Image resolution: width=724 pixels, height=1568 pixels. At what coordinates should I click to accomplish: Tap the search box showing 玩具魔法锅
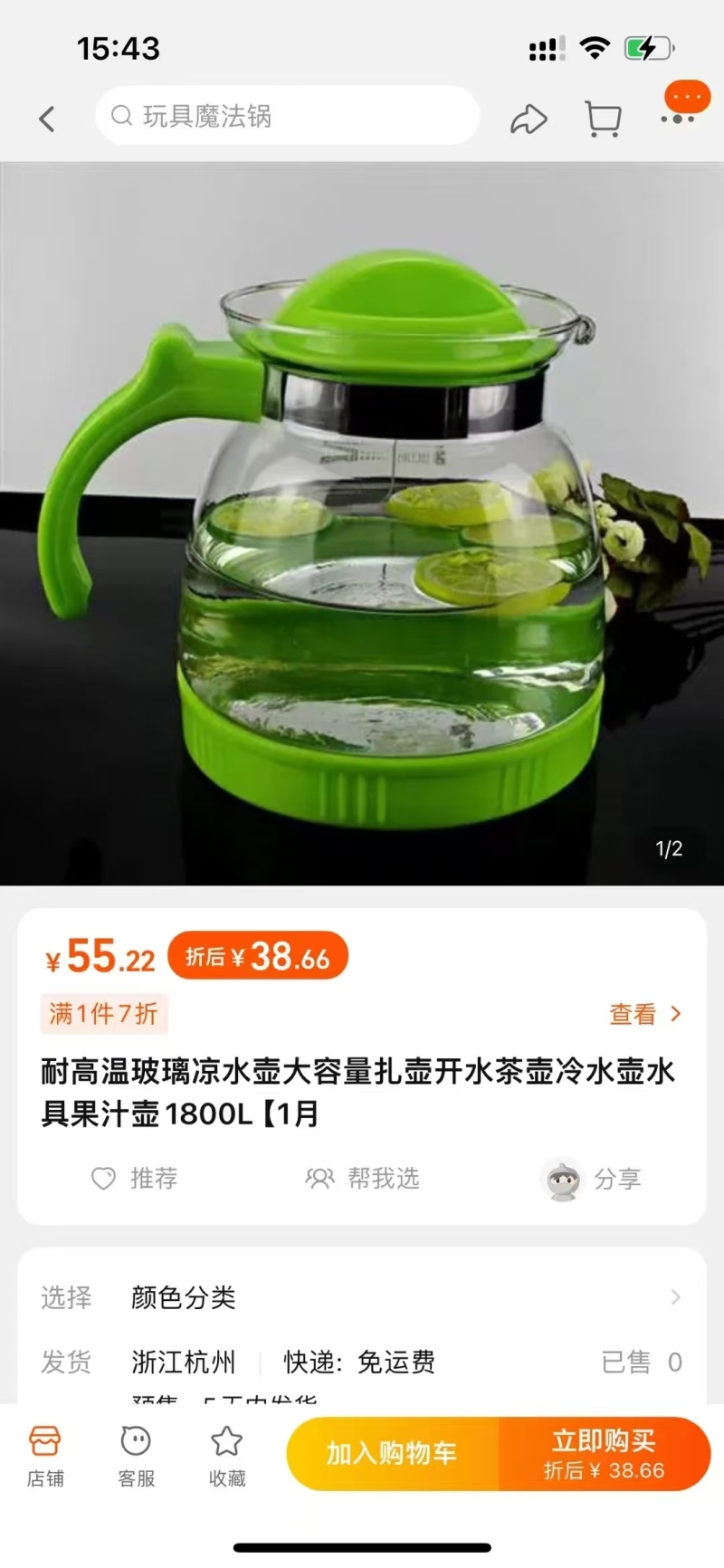coord(286,116)
